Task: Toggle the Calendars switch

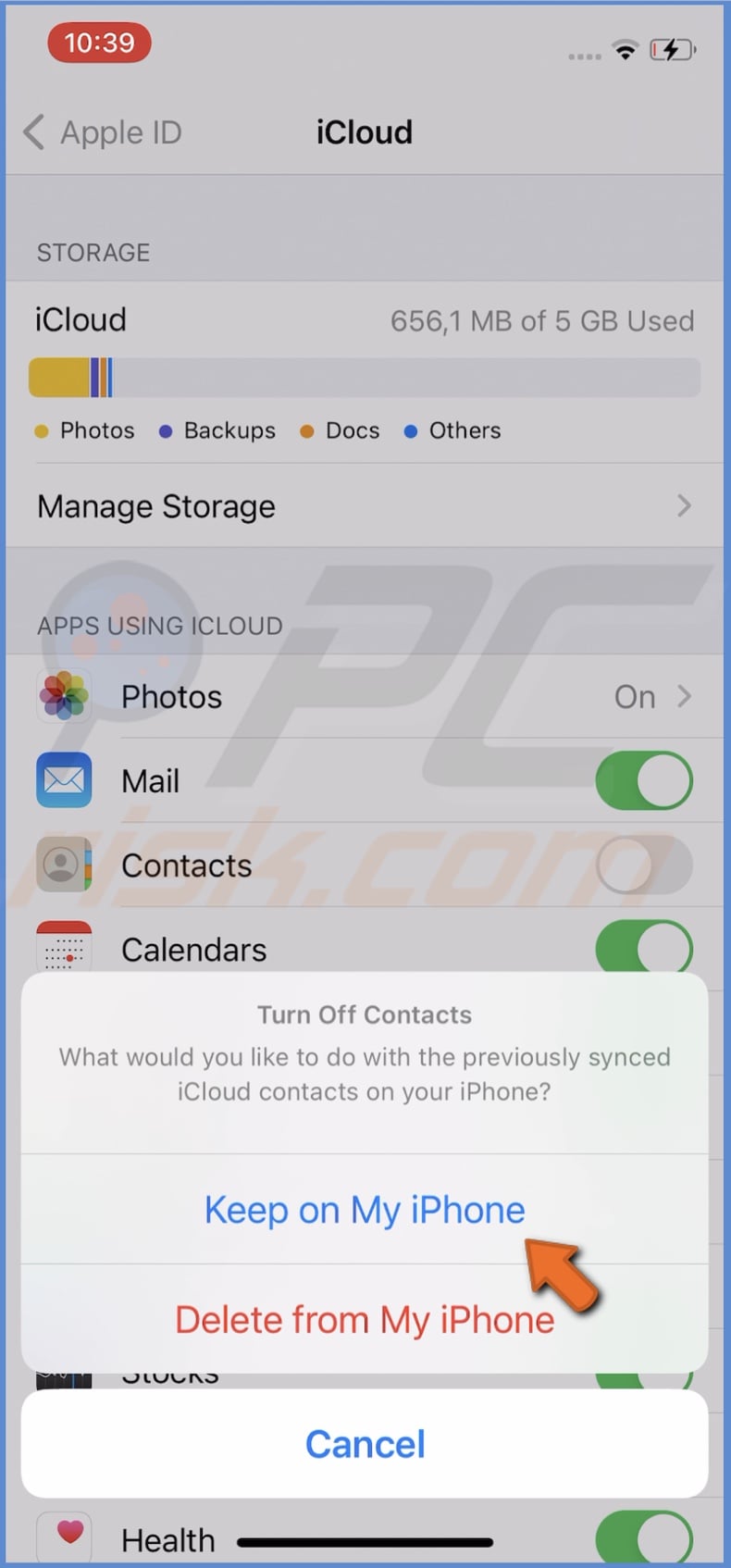Action: tap(644, 946)
